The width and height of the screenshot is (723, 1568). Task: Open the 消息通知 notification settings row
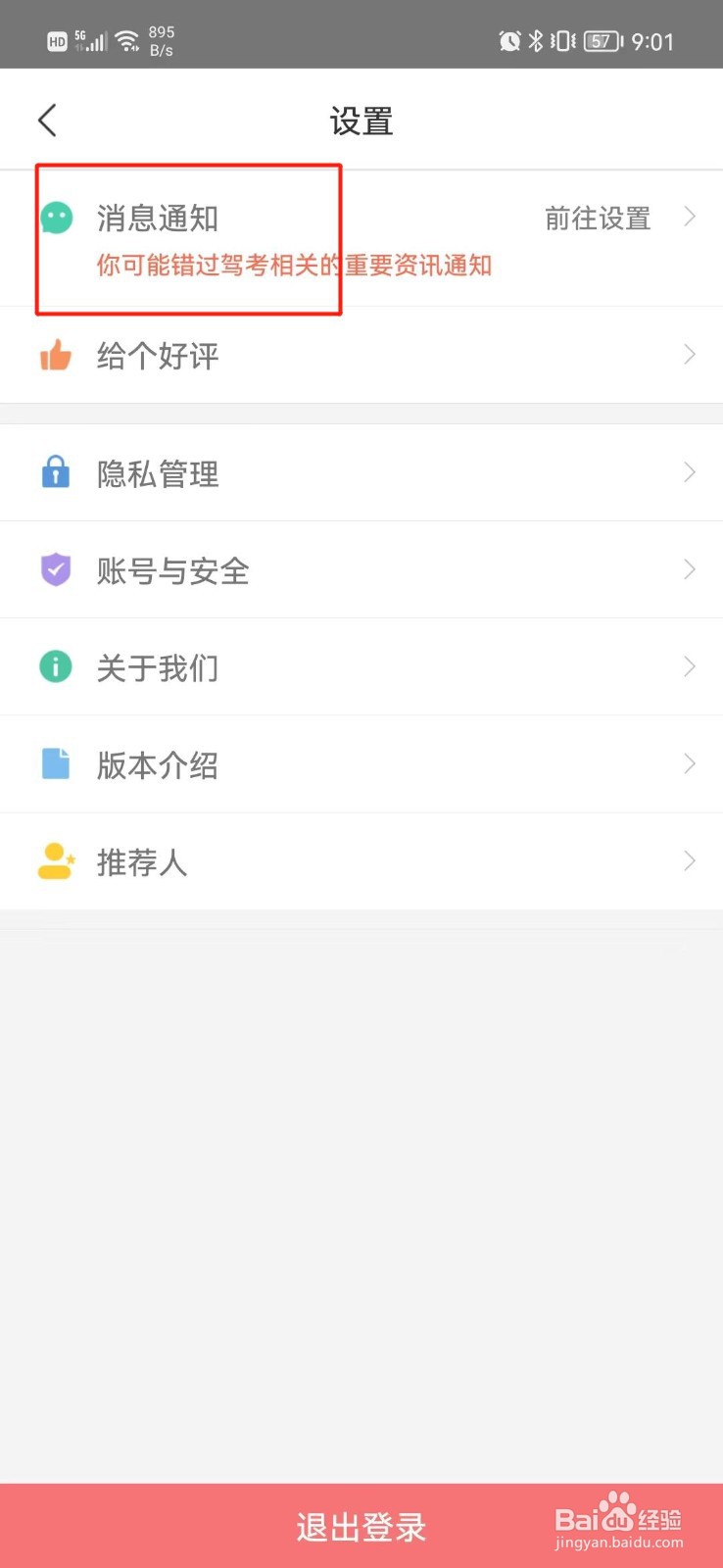pos(361,238)
